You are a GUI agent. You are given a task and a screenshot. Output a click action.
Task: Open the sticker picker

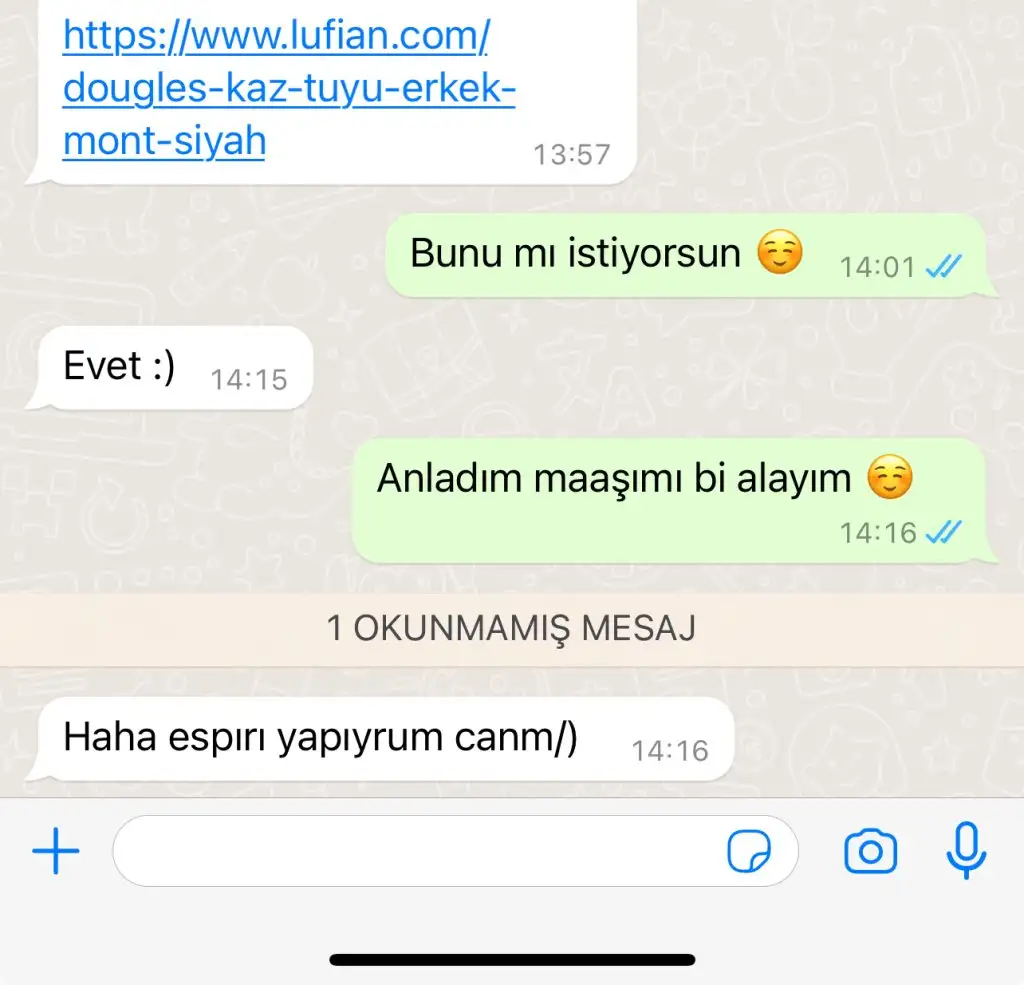click(x=748, y=852)
